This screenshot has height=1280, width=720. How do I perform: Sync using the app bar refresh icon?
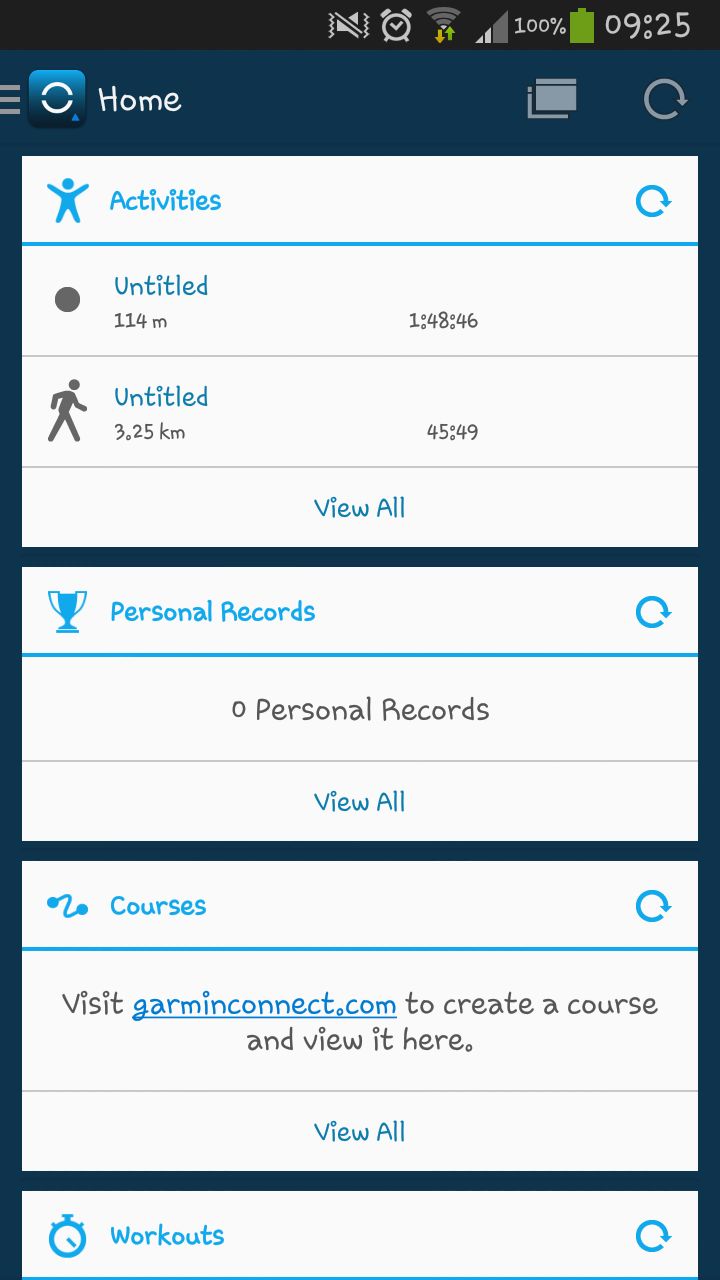(665, 99)
